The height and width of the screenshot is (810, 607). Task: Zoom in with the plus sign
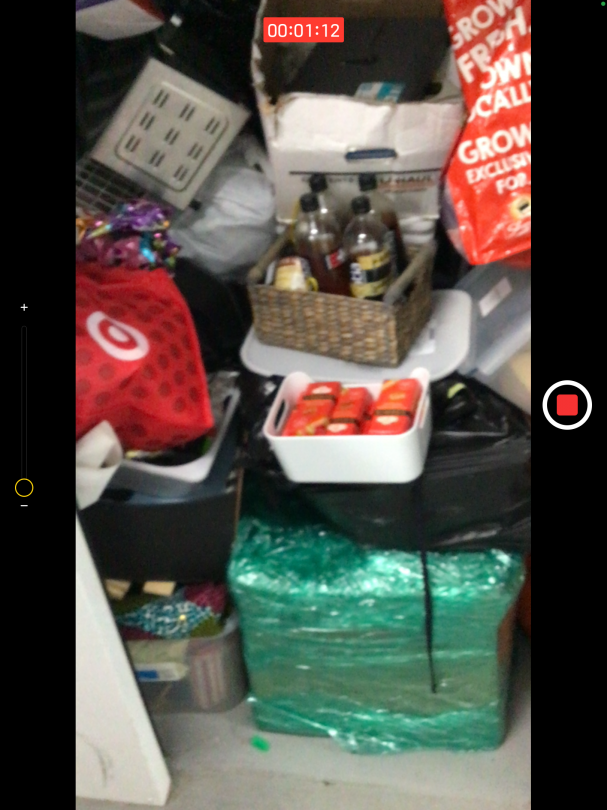click(24, 307)
